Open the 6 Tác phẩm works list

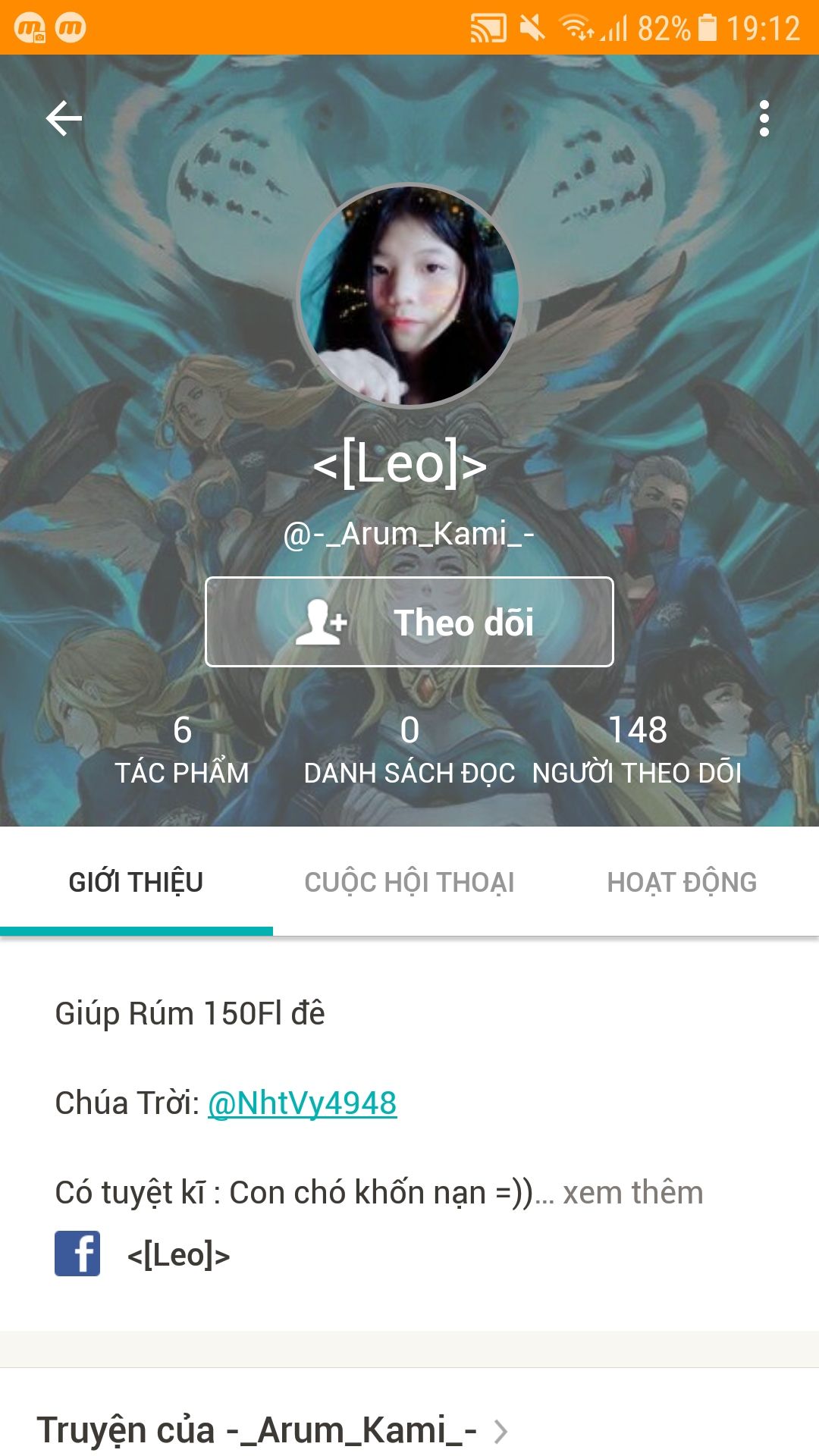point(182,749)
